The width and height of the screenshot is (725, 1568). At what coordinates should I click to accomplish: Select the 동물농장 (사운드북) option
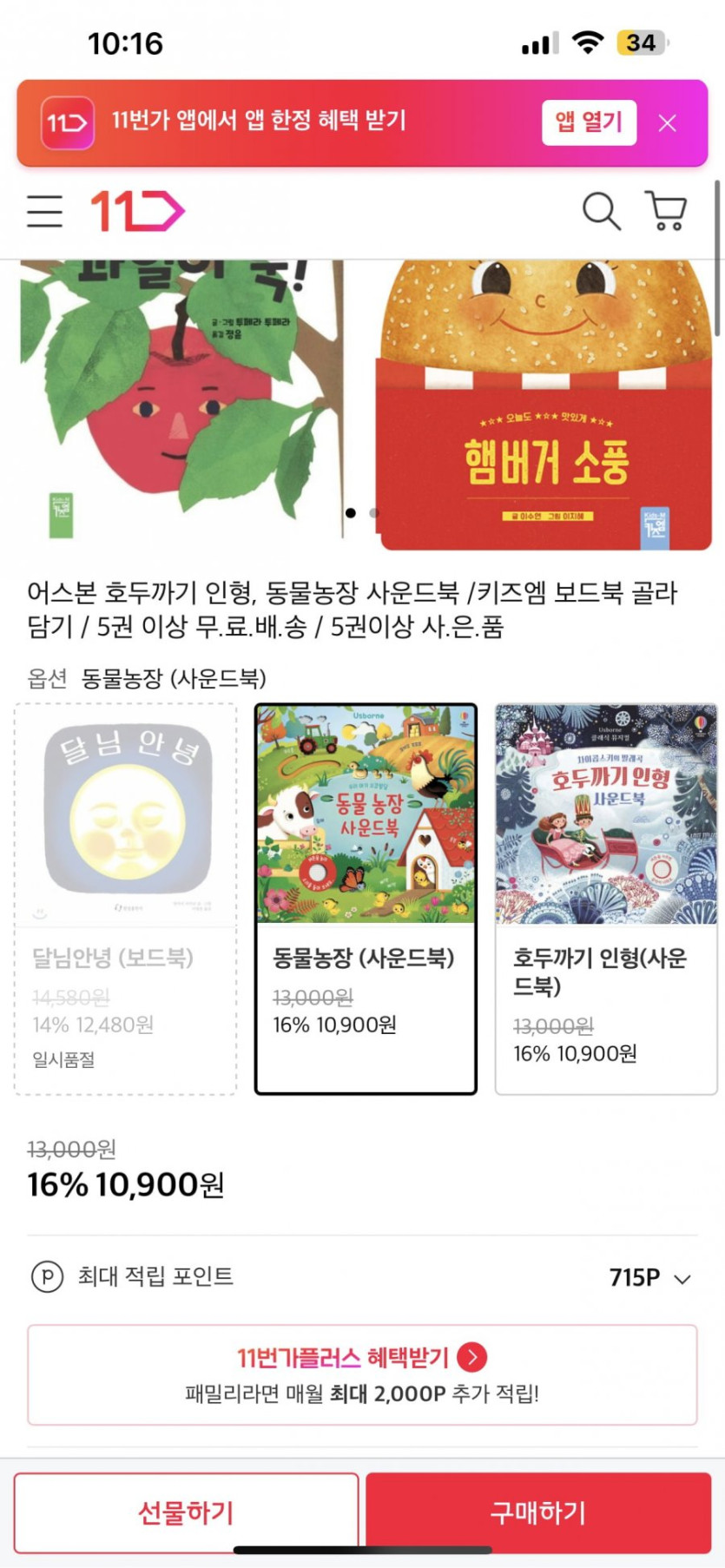pos(366,899)
